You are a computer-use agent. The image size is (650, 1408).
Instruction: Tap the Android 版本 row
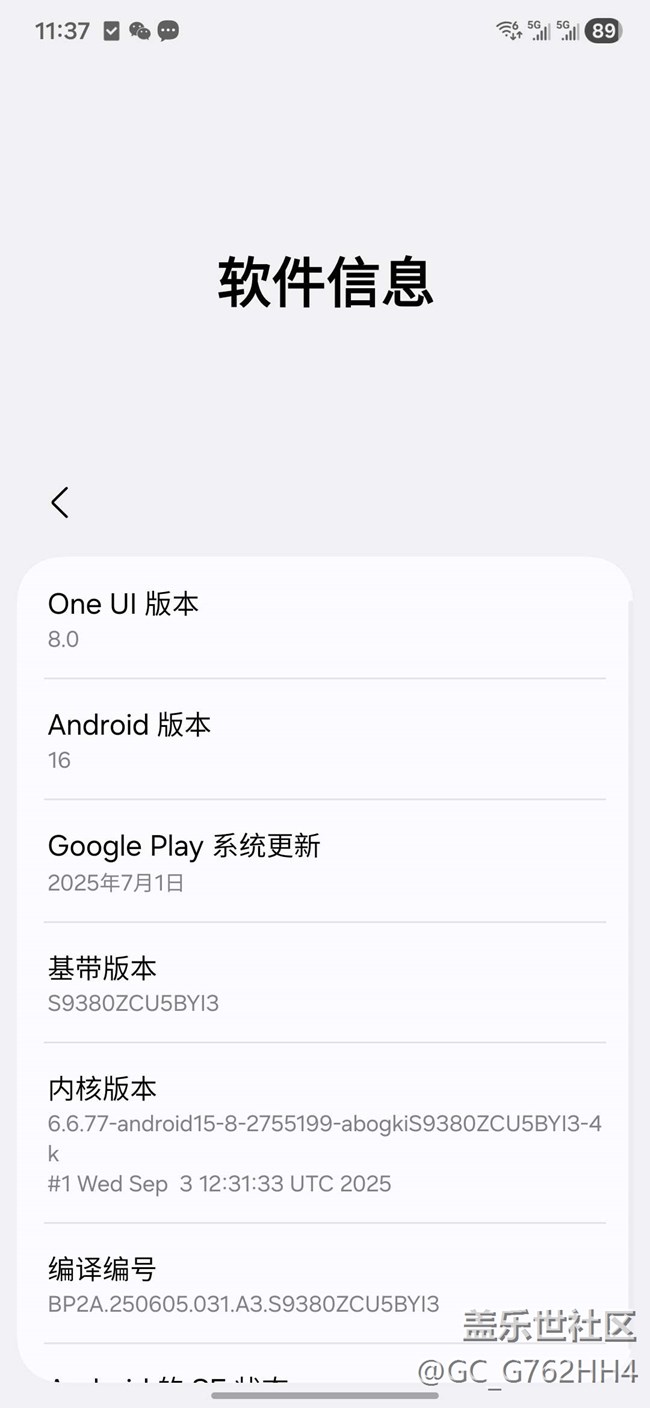[324, 740]
